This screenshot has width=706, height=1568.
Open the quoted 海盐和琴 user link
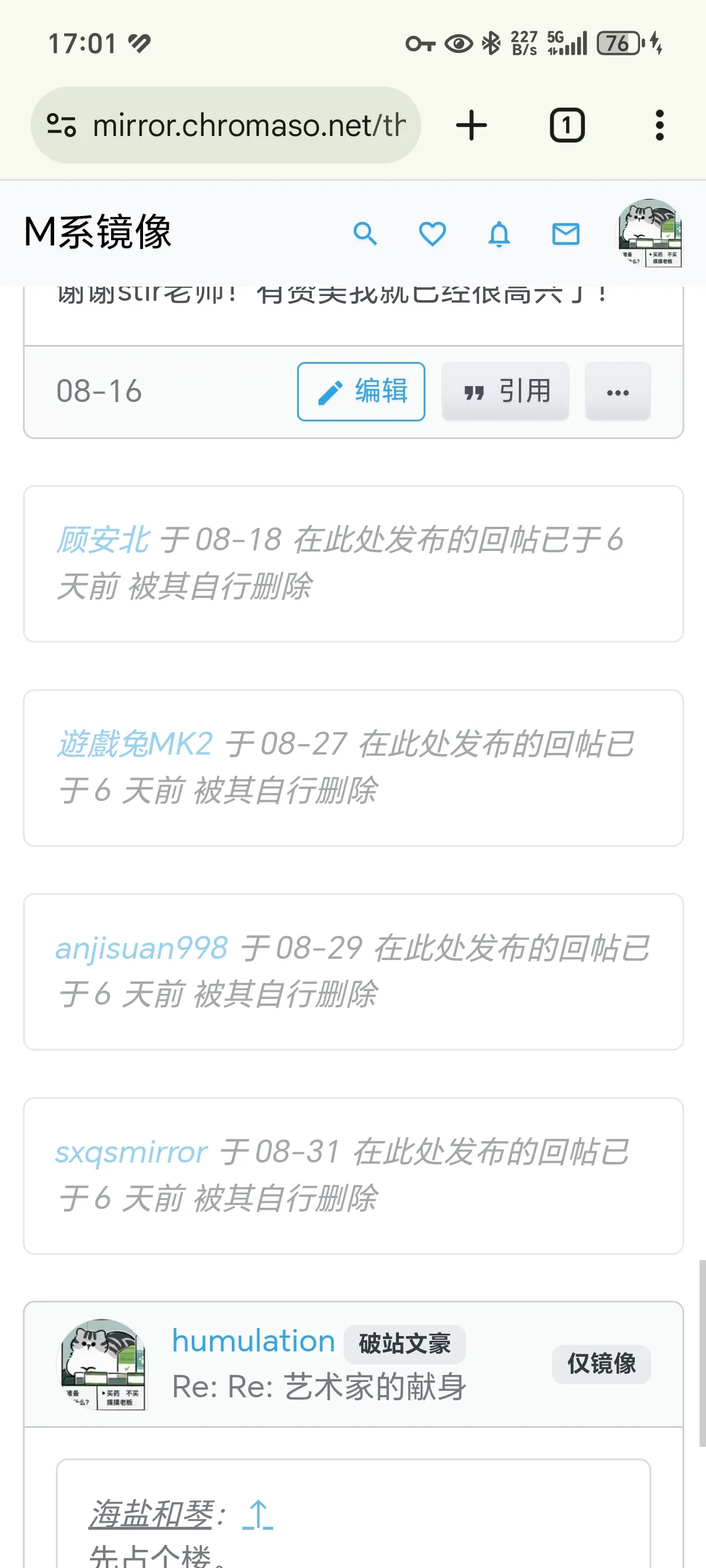click(x=152, y=1514)
